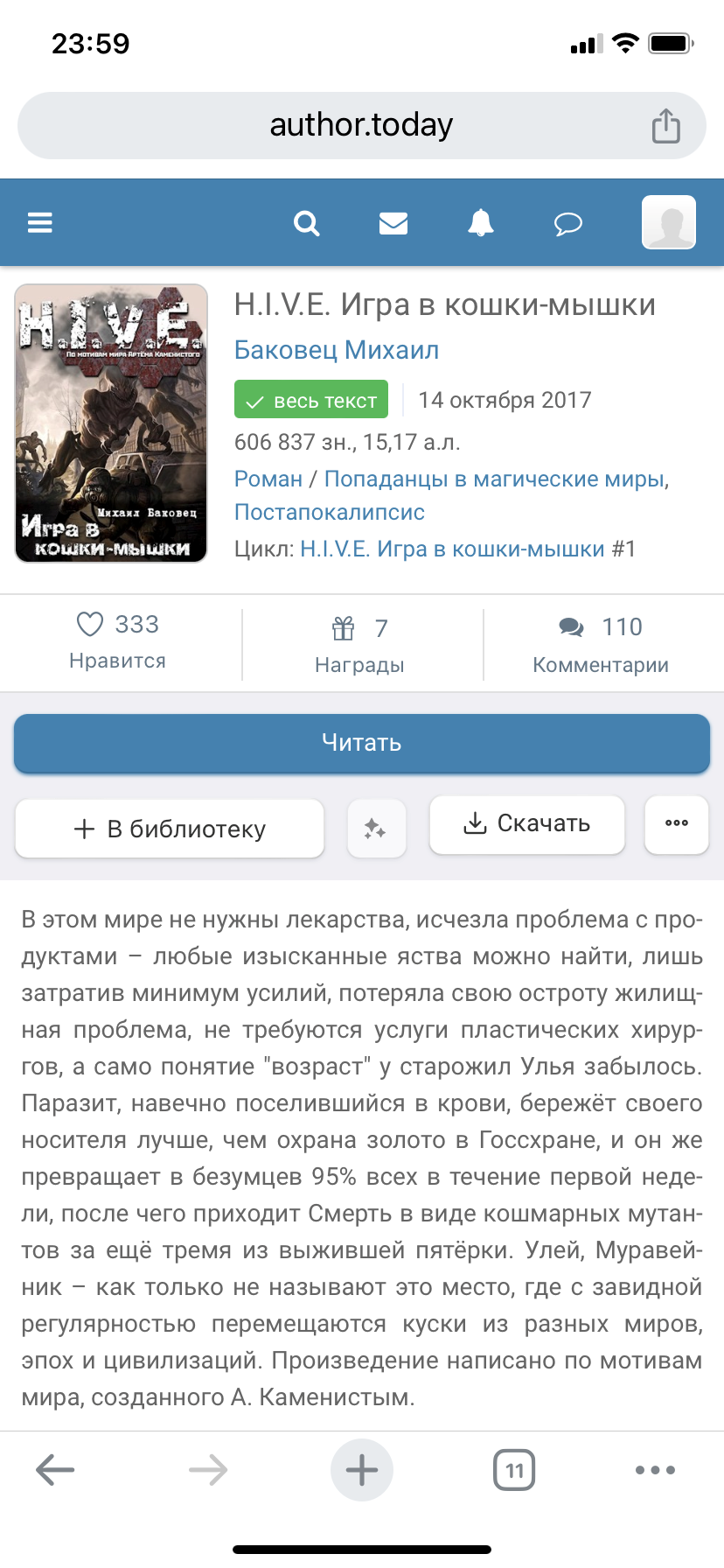Open the hamburger menu
This screenshot has height=1568, width=724.
pos(40,223)
